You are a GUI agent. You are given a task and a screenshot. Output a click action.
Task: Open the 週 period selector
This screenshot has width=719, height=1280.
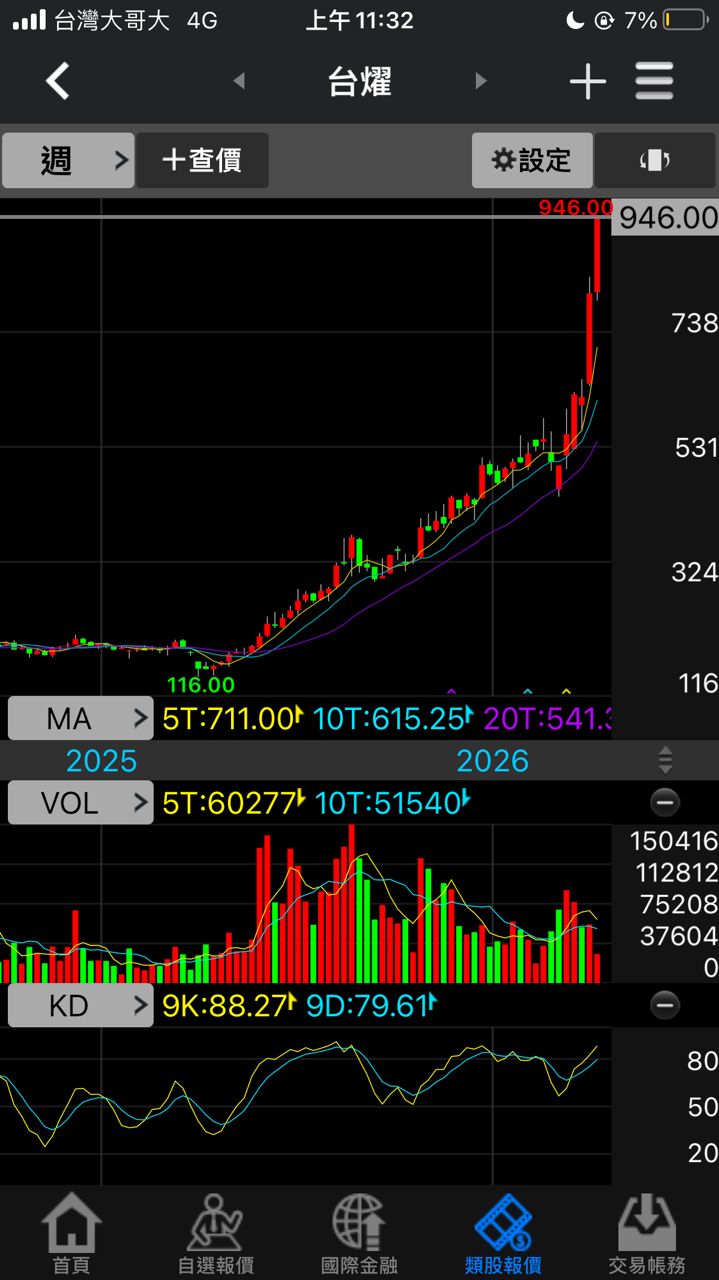click(x=68, y=160)
